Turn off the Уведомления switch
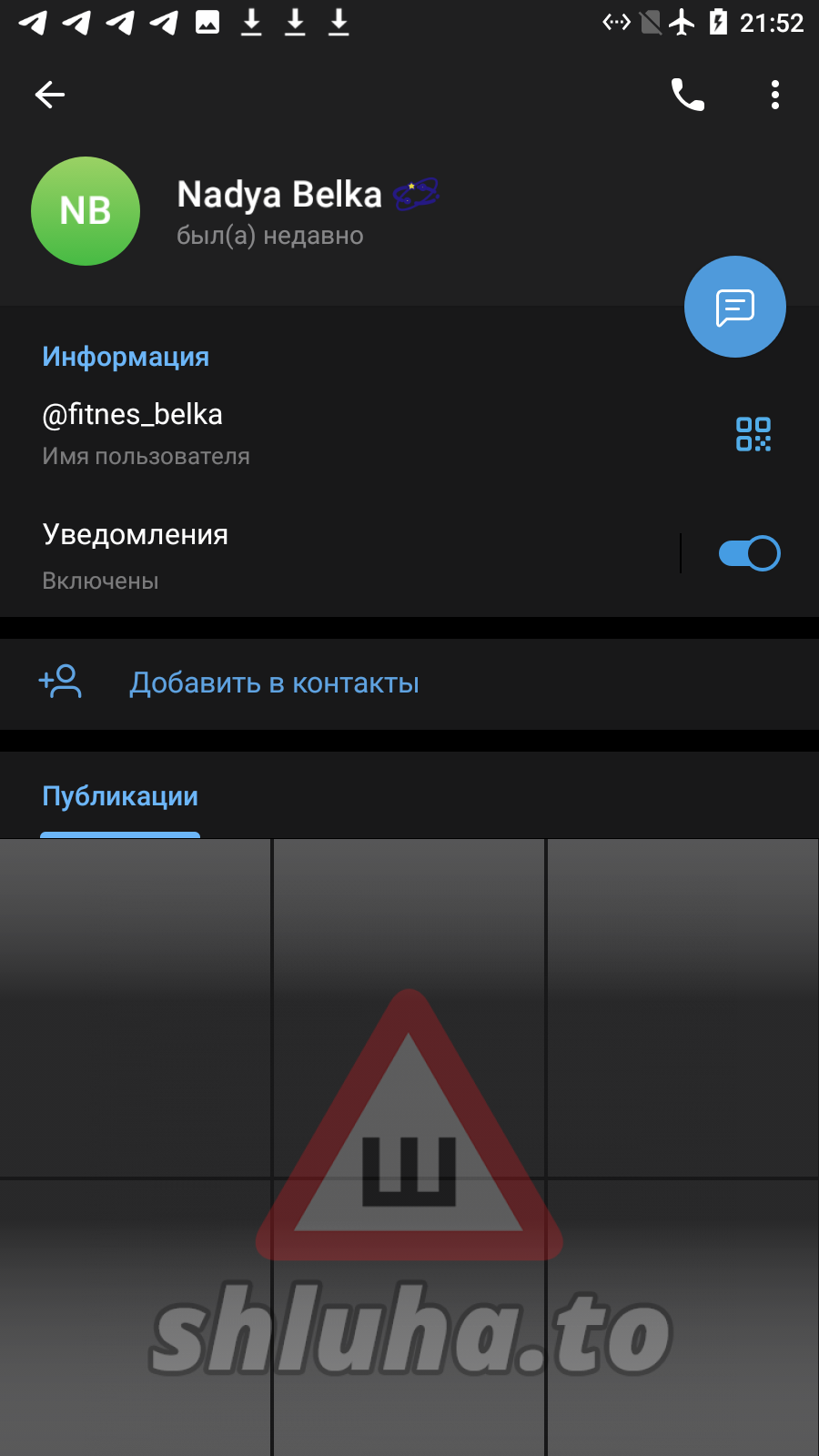Screen dimensions: 819x1456 pos(749,553)
